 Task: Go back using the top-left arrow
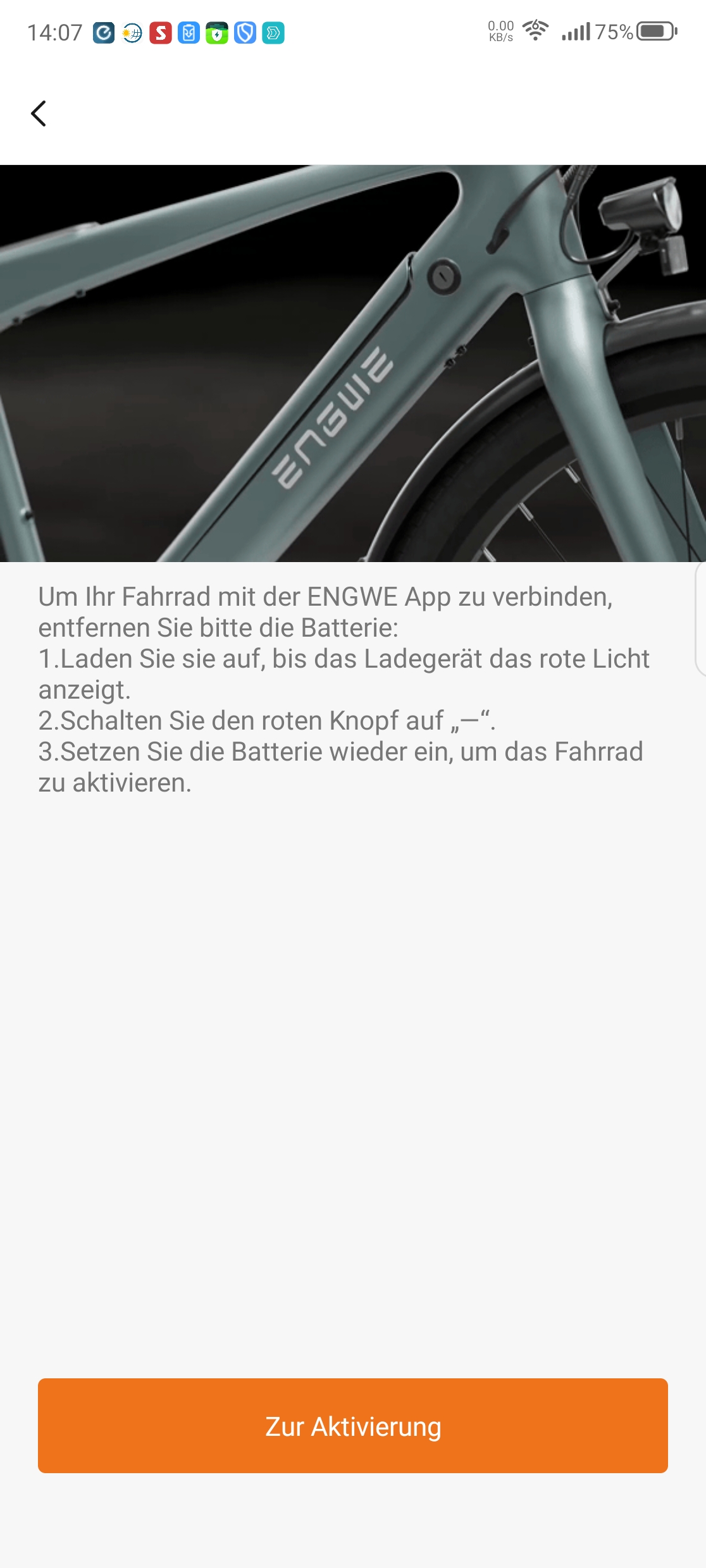[39, 114]
